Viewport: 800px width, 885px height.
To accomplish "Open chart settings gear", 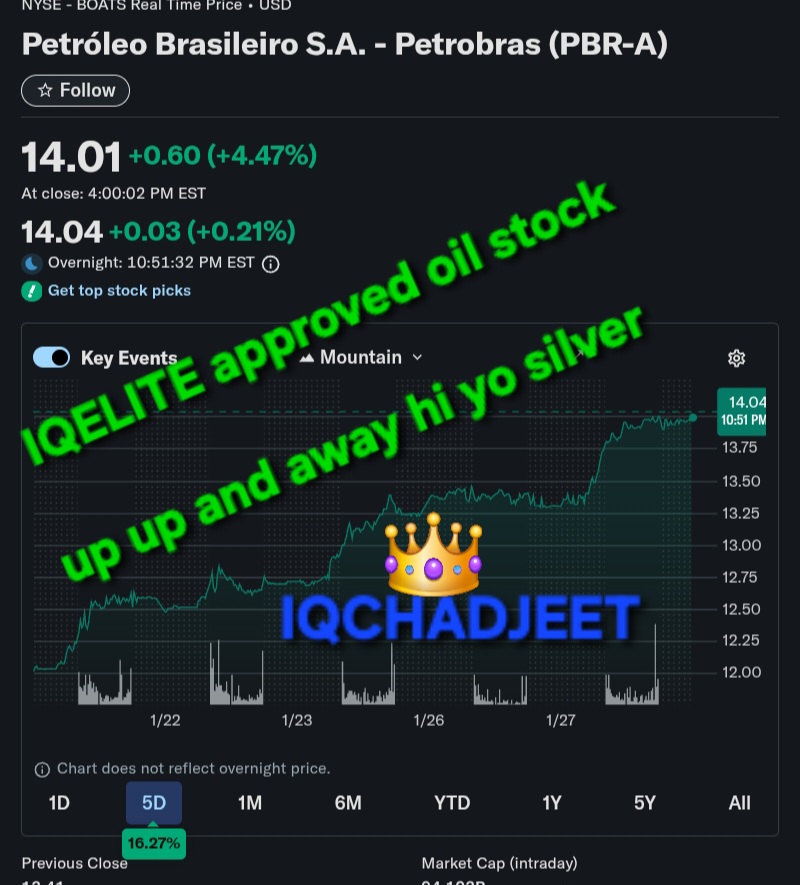I will (x=737, y=358).
